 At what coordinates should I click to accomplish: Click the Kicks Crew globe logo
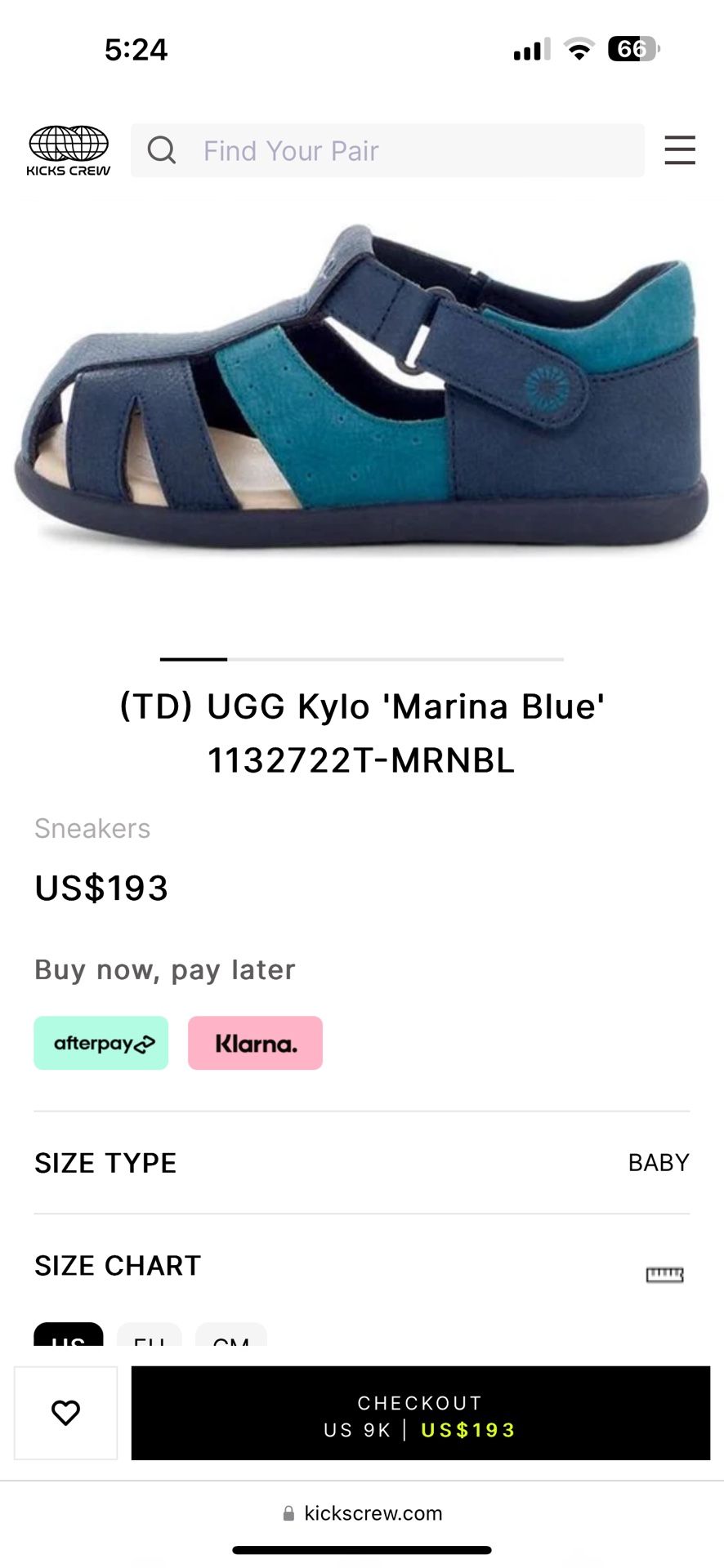click(68, 150)
